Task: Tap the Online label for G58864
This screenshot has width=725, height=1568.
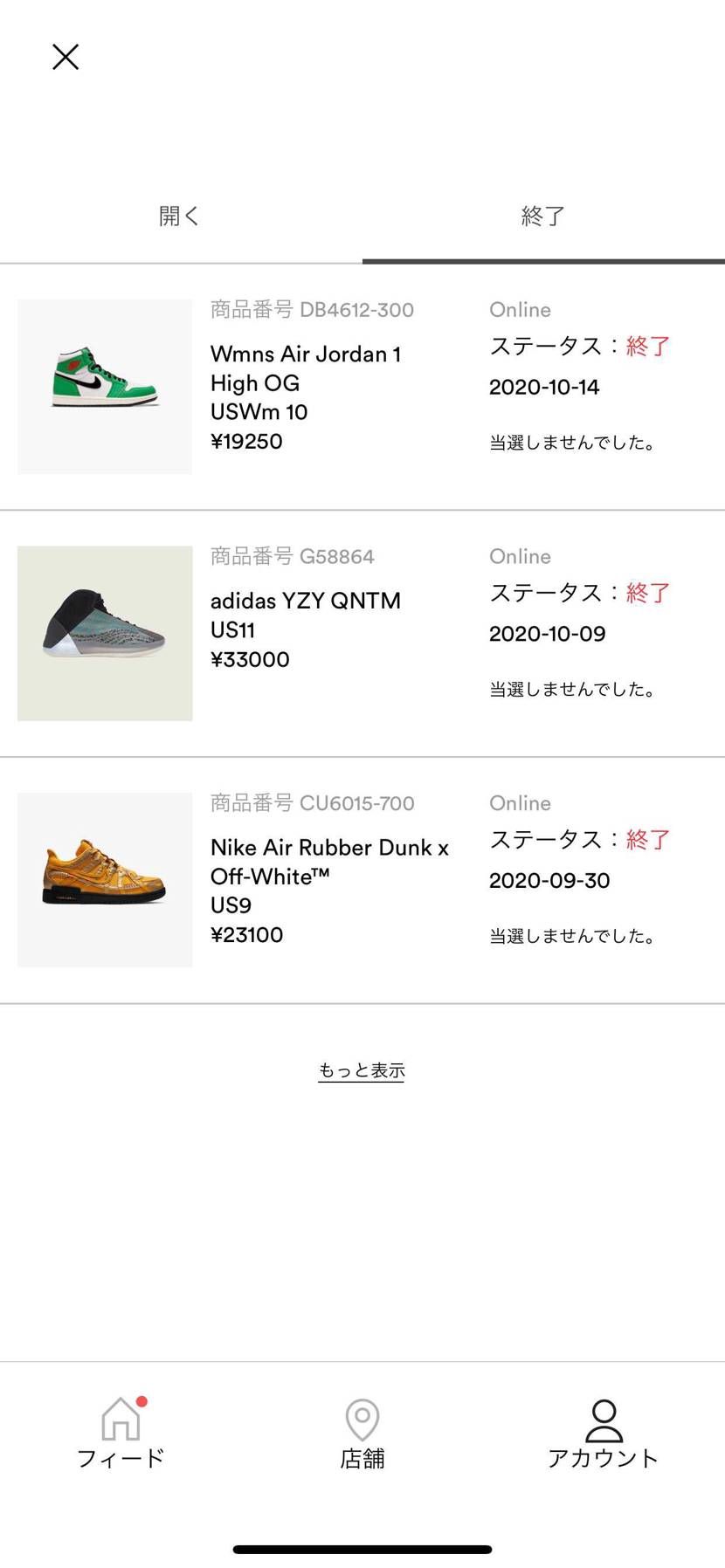Action: [519, 556]
